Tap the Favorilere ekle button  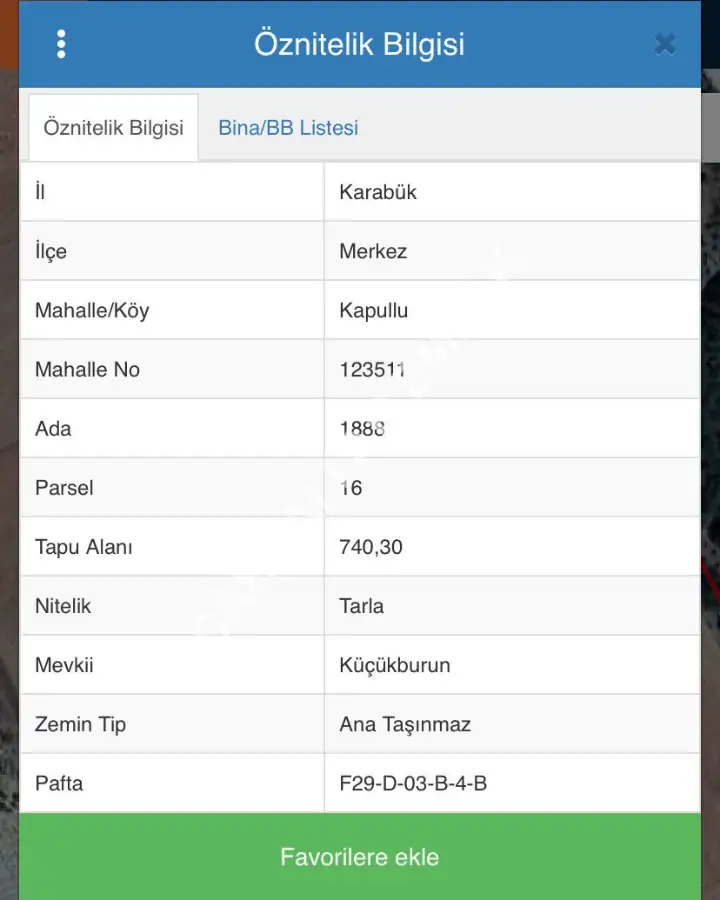(360, 857)
